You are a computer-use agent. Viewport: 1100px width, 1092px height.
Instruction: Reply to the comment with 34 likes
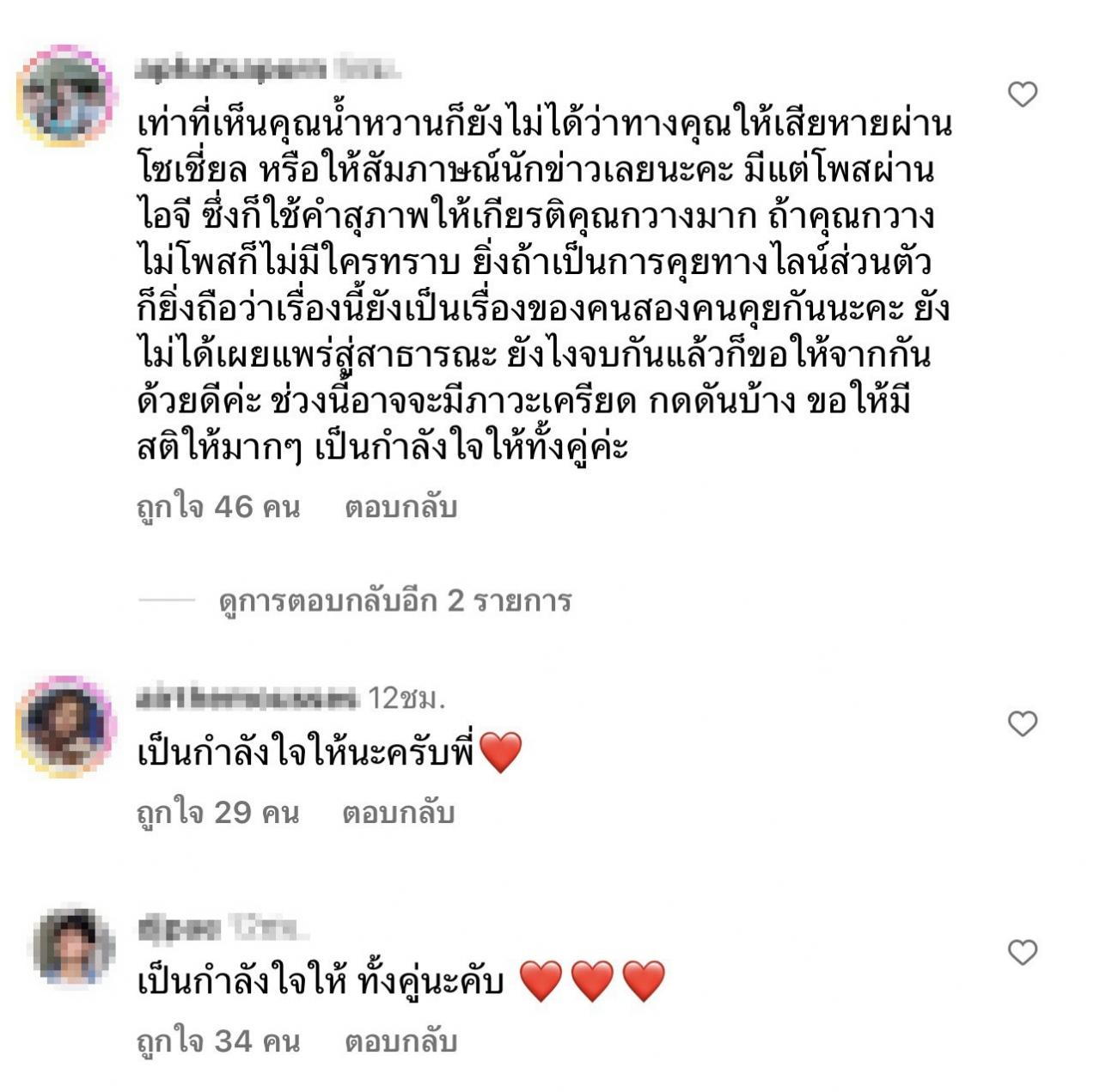pyautogui.click(x=400, y=1041)
